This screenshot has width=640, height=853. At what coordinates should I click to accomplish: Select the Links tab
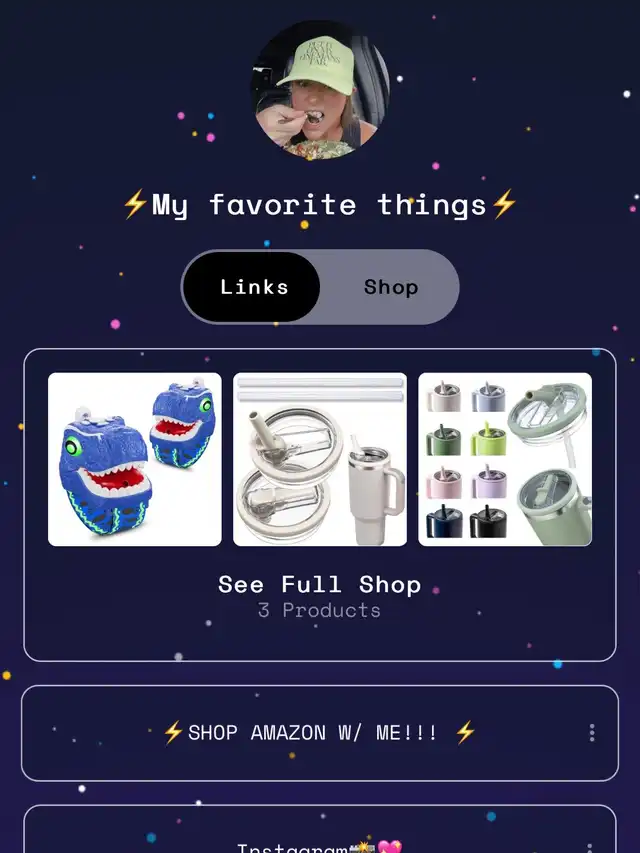click(254, 288)
